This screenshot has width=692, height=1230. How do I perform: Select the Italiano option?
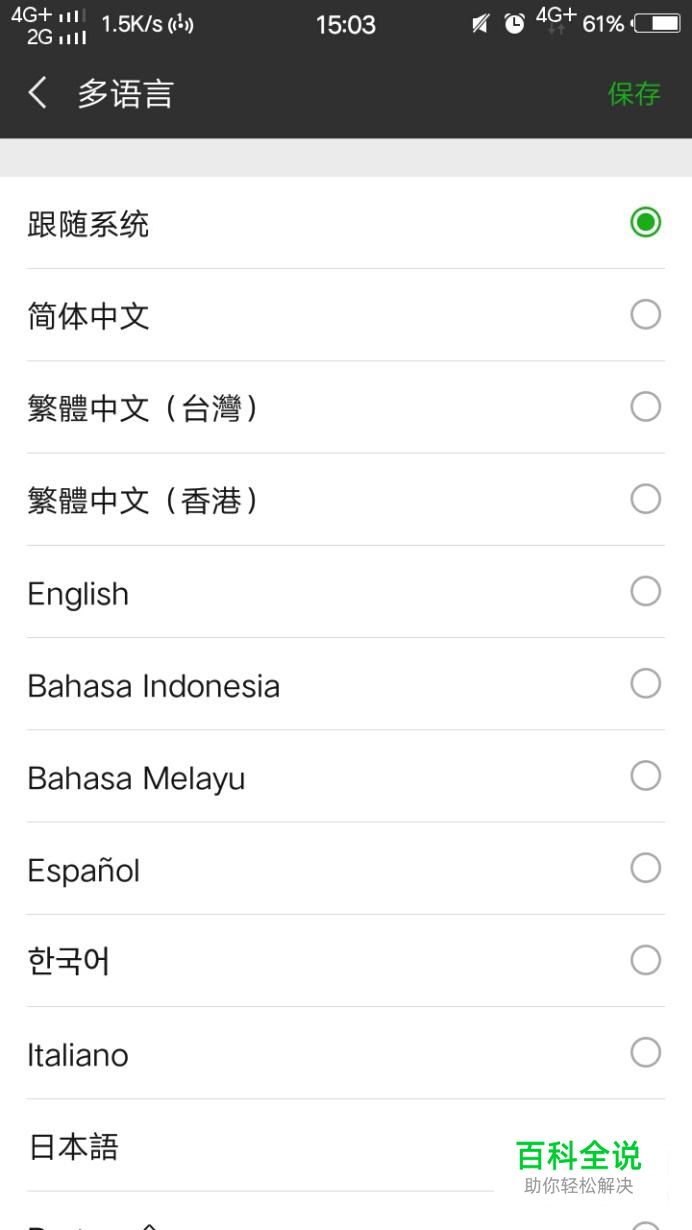coord(346,1053)
